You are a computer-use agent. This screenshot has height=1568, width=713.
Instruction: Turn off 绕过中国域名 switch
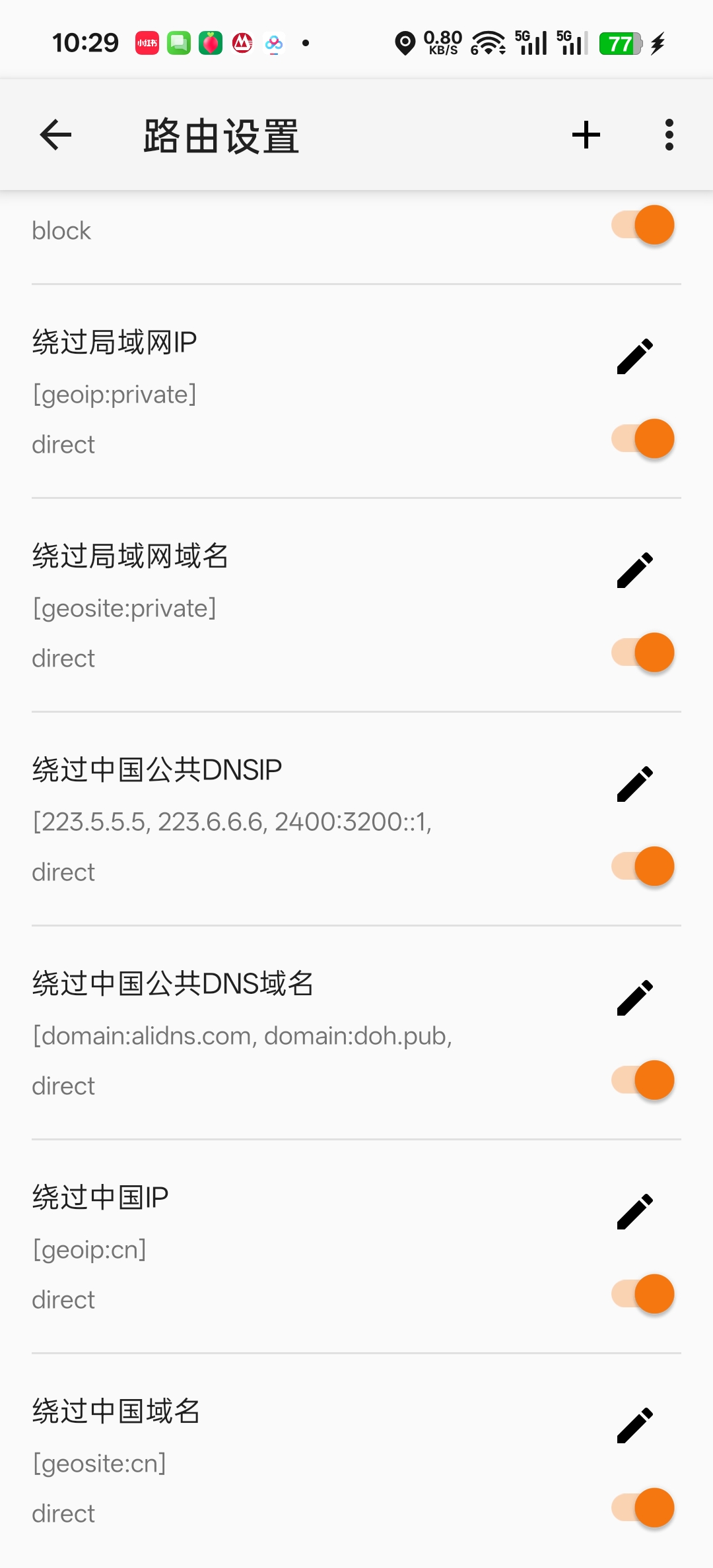coord(643,1508)
